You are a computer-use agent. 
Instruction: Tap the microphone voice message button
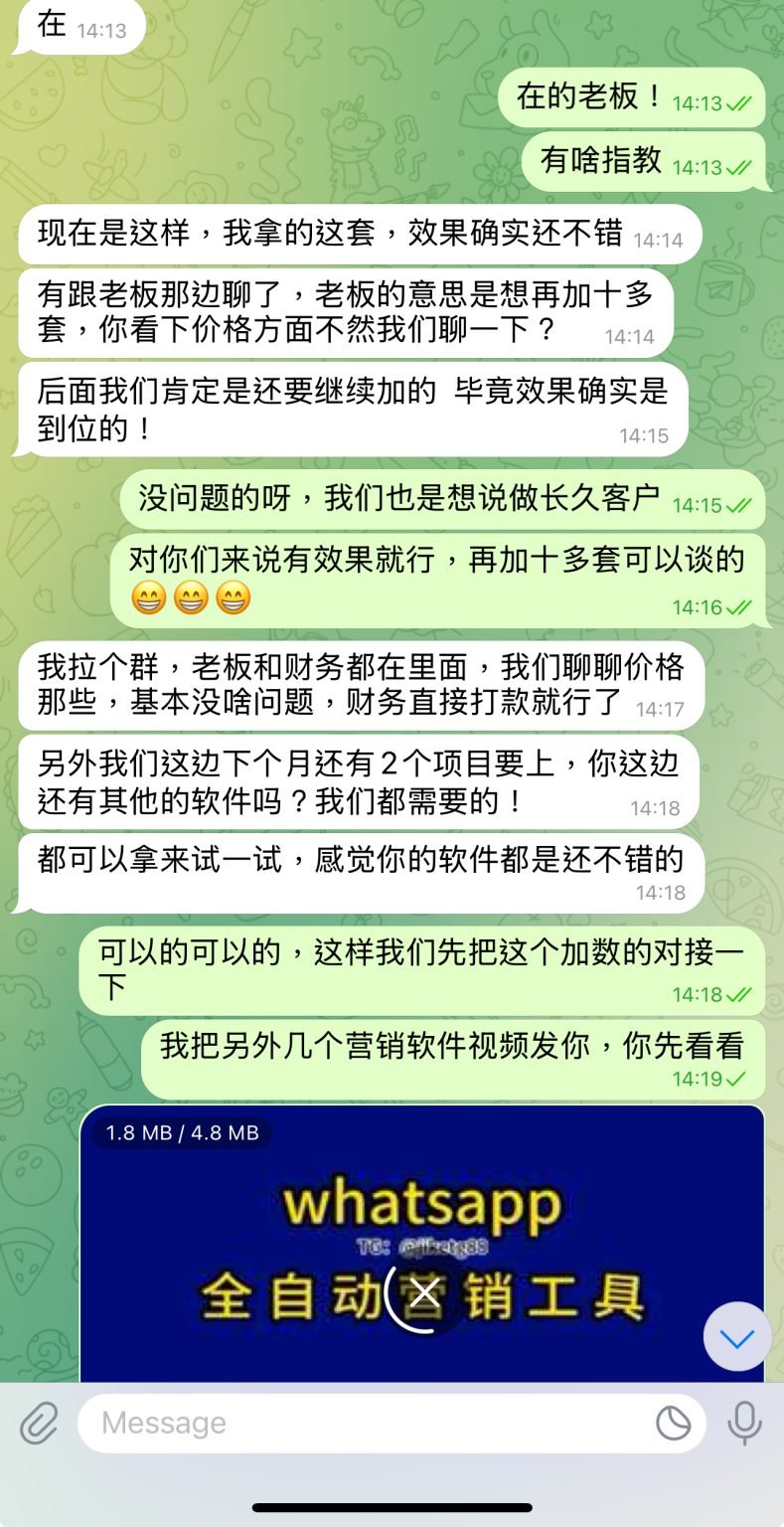point(744,1424)
